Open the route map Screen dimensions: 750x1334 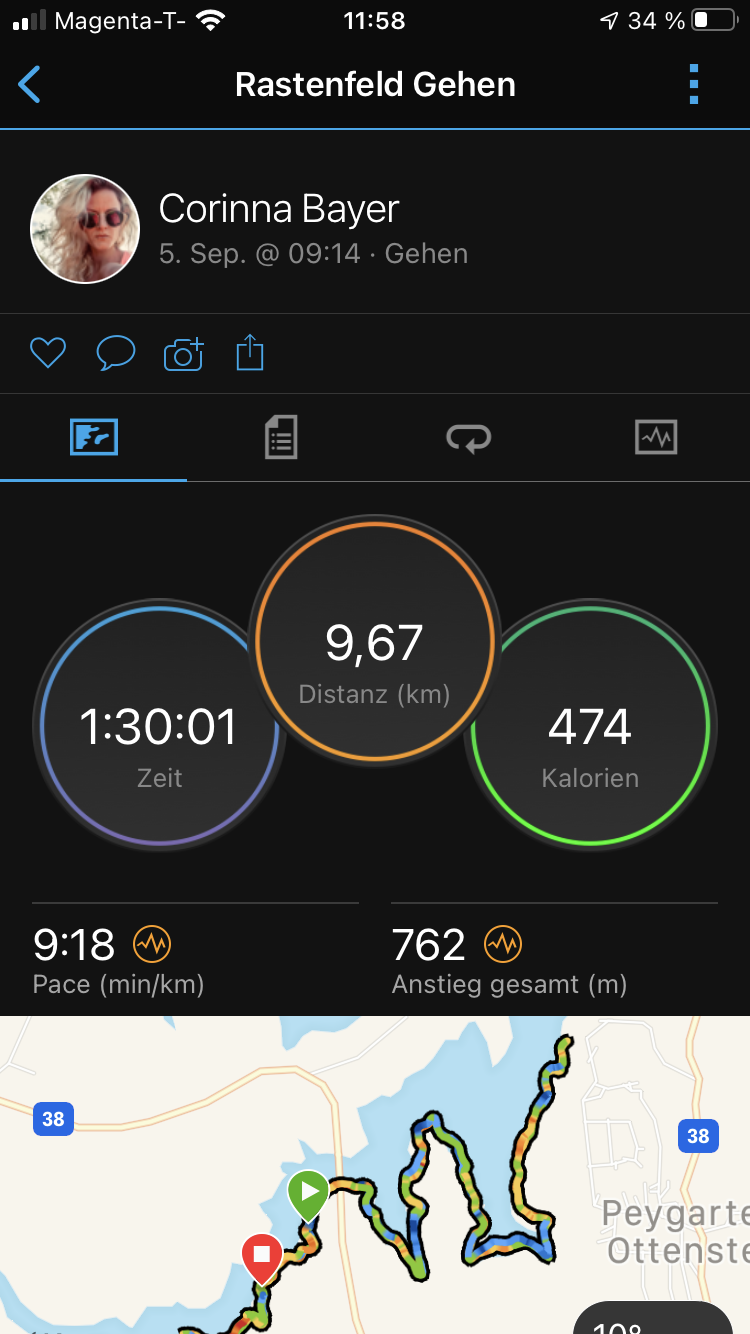point(375,1175)
